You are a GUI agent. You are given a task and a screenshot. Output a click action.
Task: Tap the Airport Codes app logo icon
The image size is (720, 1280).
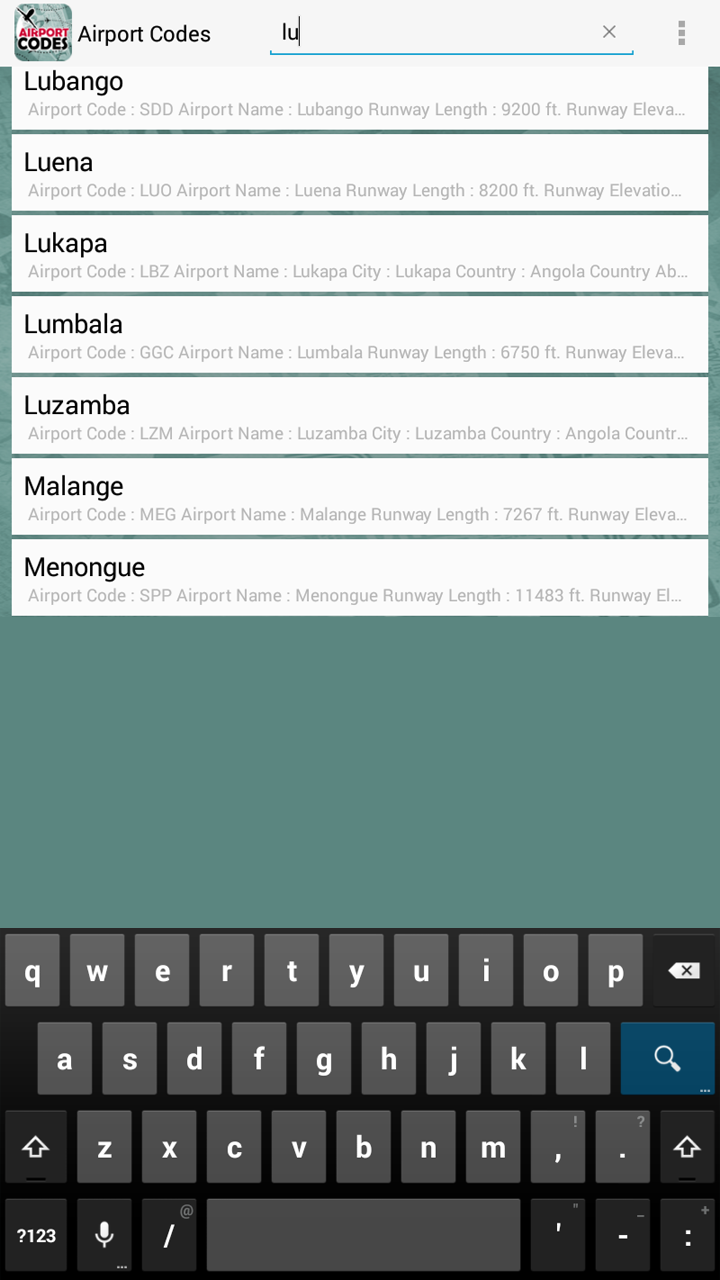[x=42, y=33]
